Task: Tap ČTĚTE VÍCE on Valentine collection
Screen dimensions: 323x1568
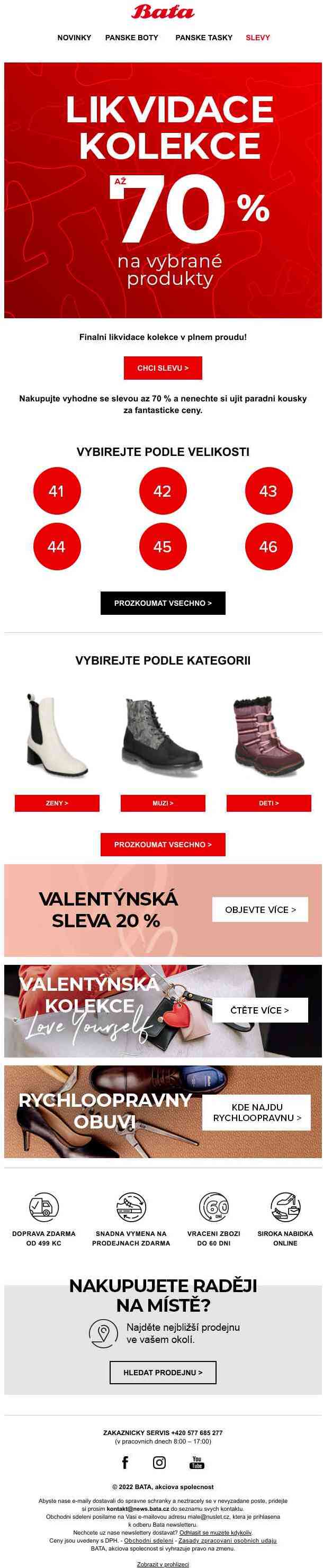Action: click(260, 1010)
